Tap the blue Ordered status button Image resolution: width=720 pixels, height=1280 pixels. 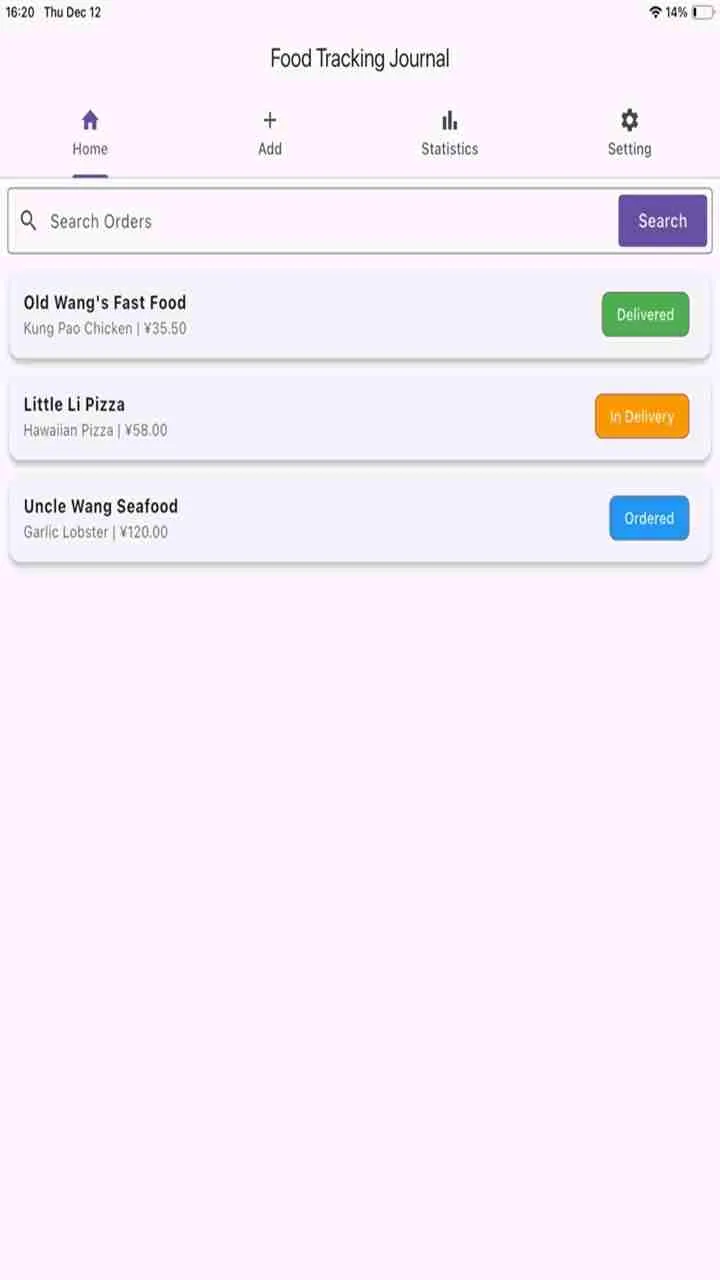[x=649, y=518]
